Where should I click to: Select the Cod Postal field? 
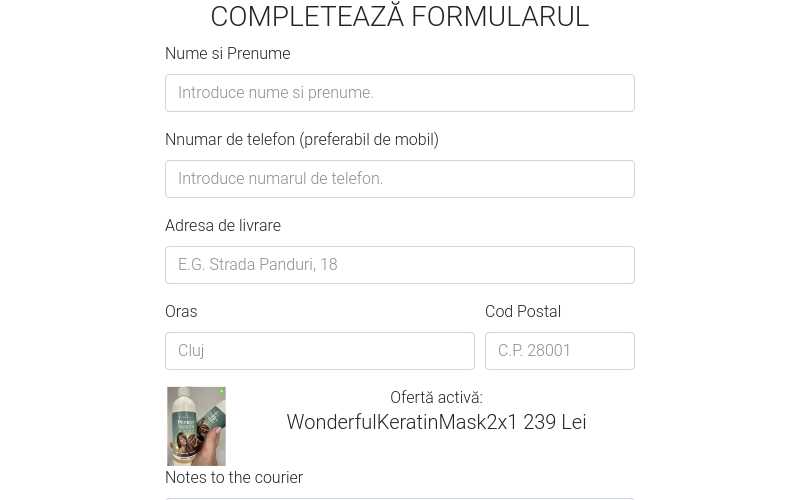[559, 351]
